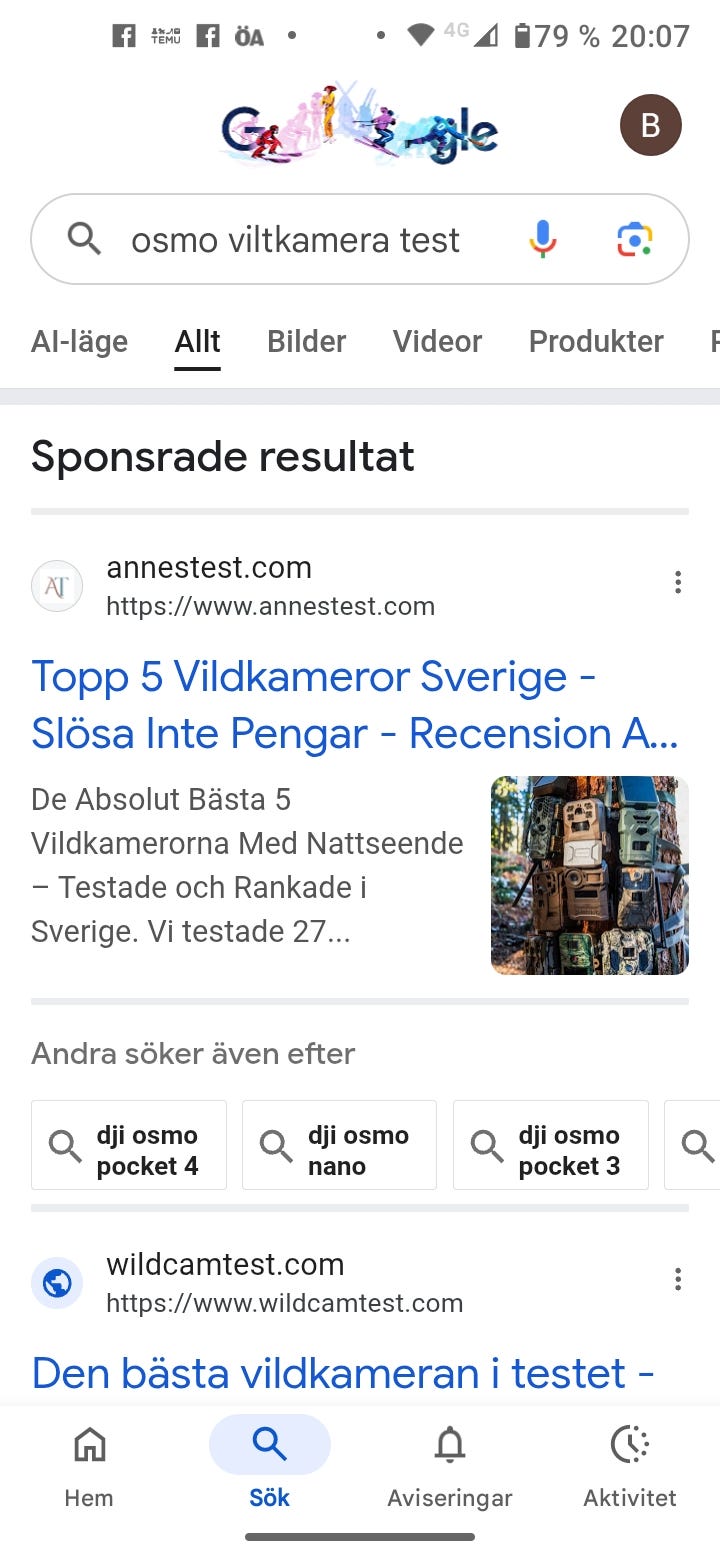This screenshot has width=720, height=1560.
Task: Switch to the Produkter tab
Action: pos(596,341)
